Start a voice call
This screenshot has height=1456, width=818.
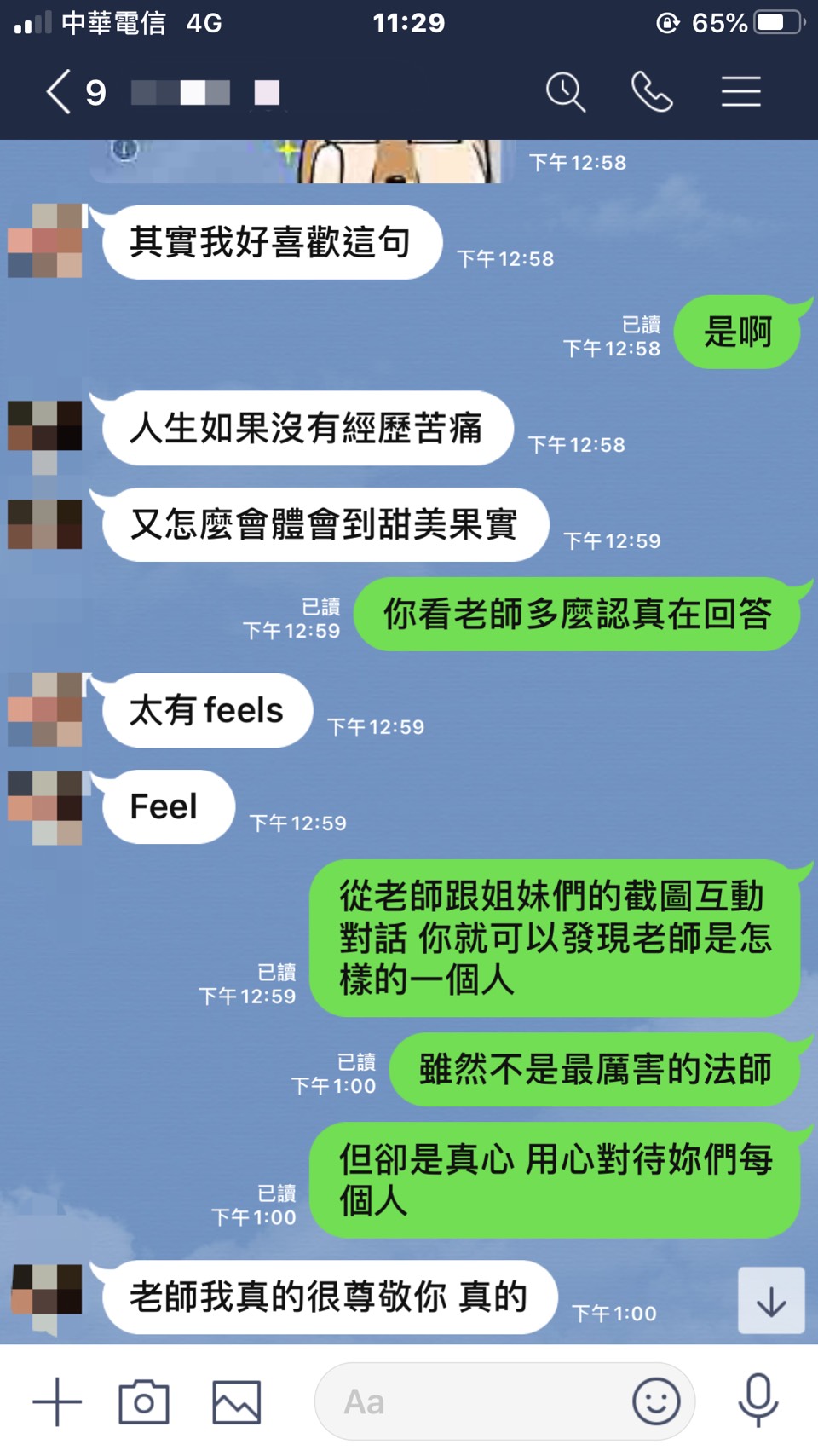click(652, 92)
